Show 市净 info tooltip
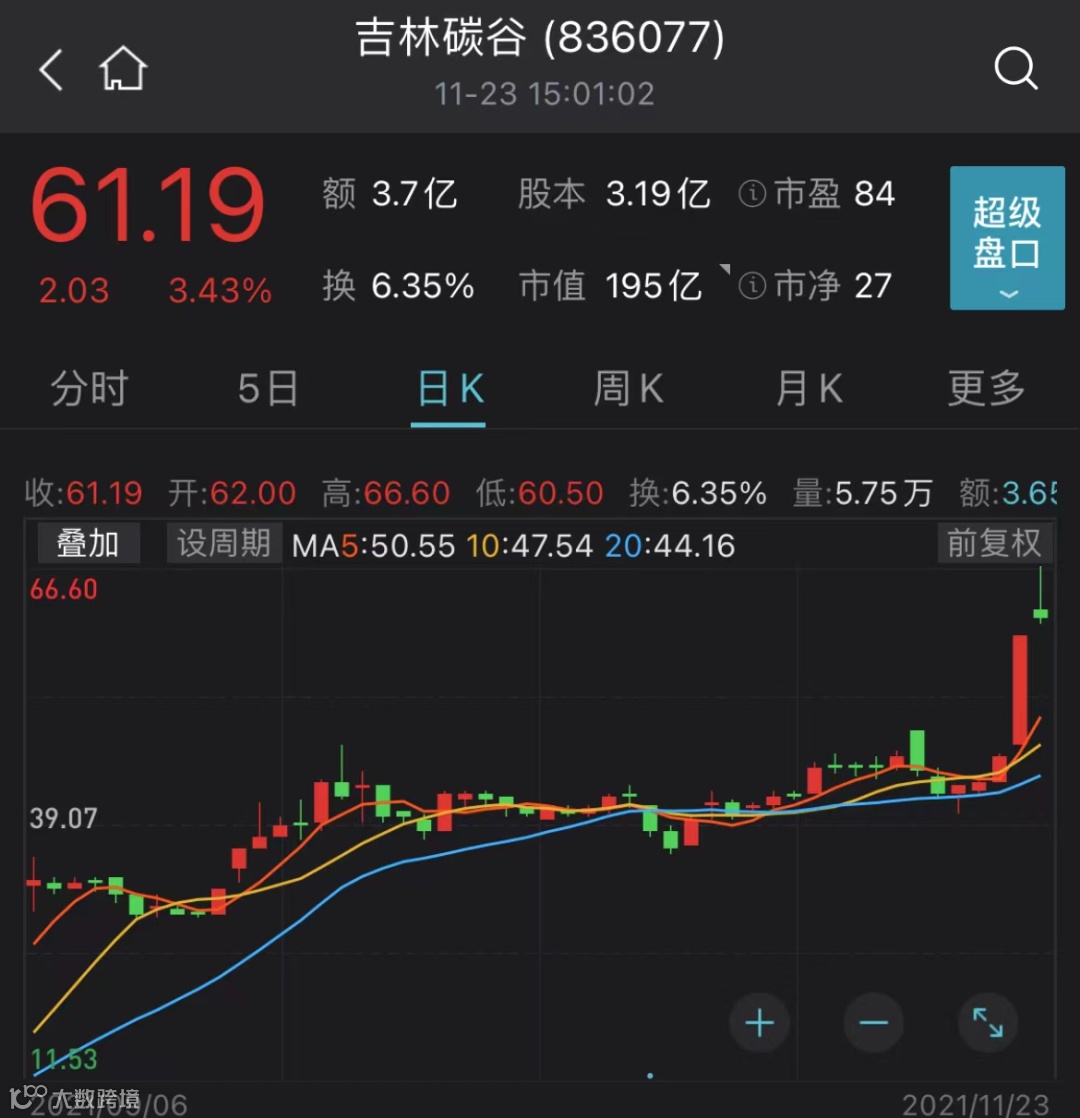 click(x=752, y=287)
